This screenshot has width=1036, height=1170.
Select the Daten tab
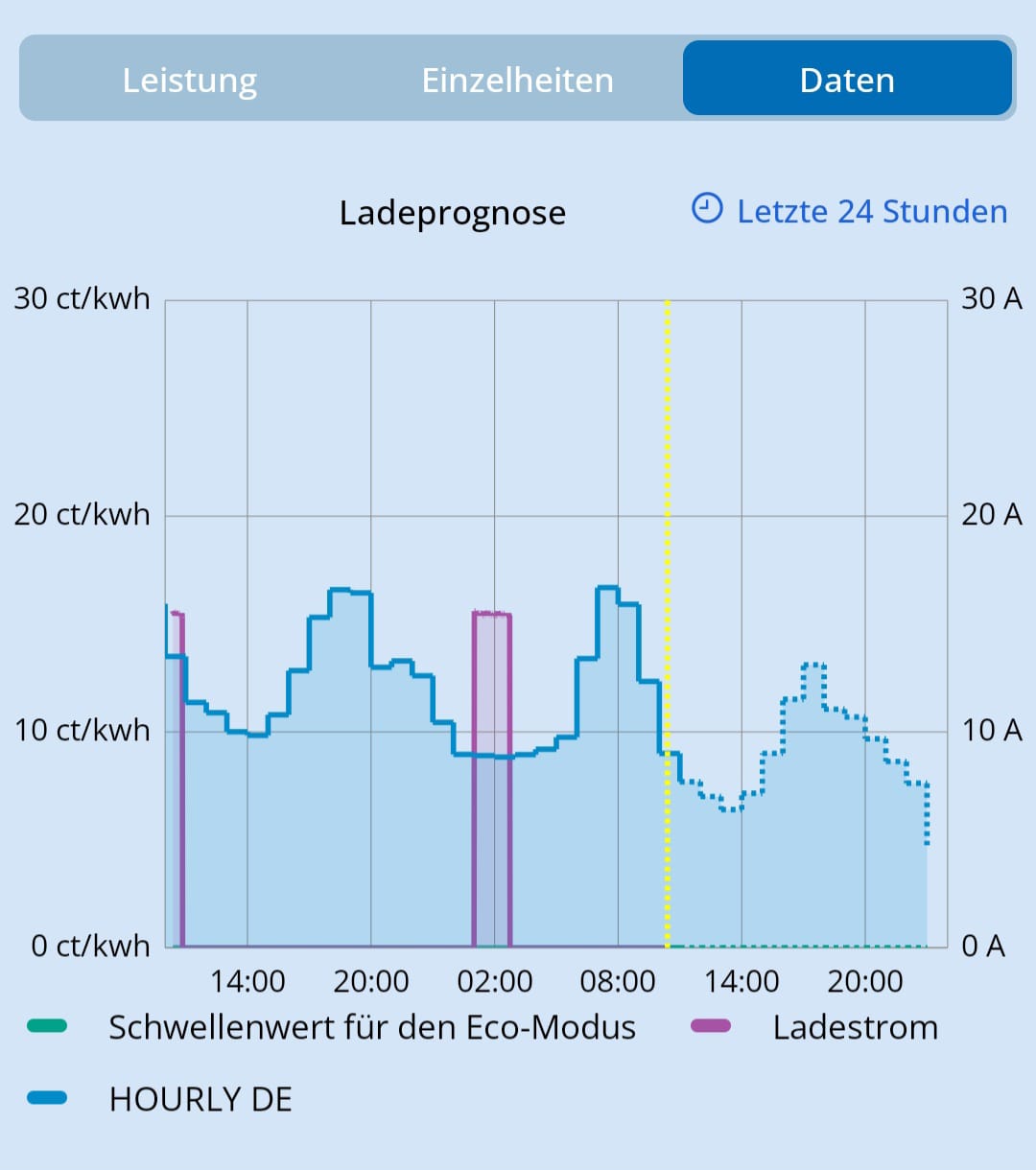(847, 81)
